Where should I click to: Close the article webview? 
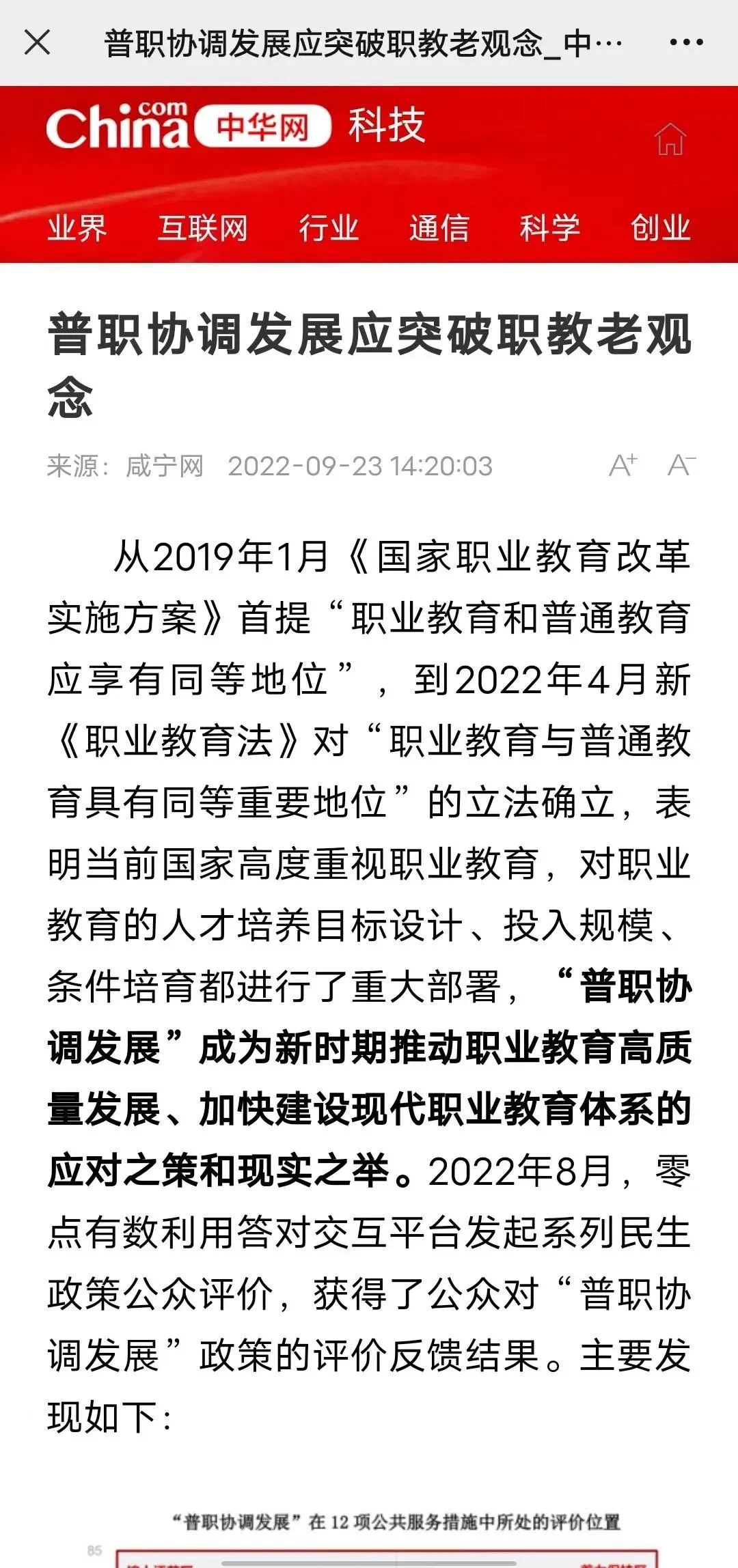pyautogui.click(x=38, y=42)
